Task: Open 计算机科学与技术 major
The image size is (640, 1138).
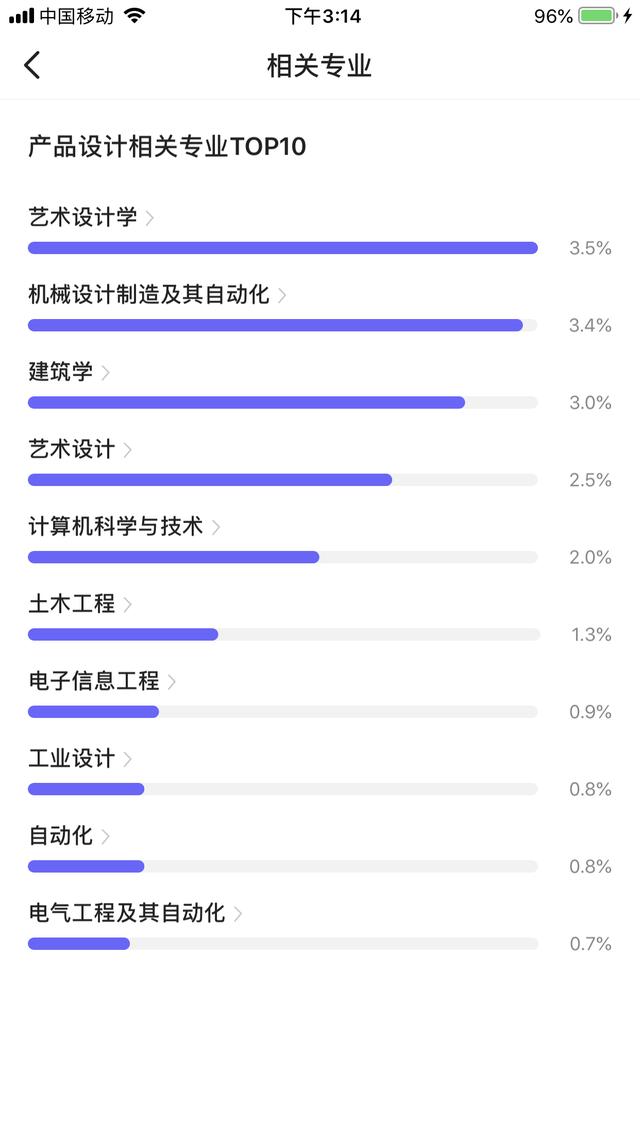Action: [x=124, y=527]
